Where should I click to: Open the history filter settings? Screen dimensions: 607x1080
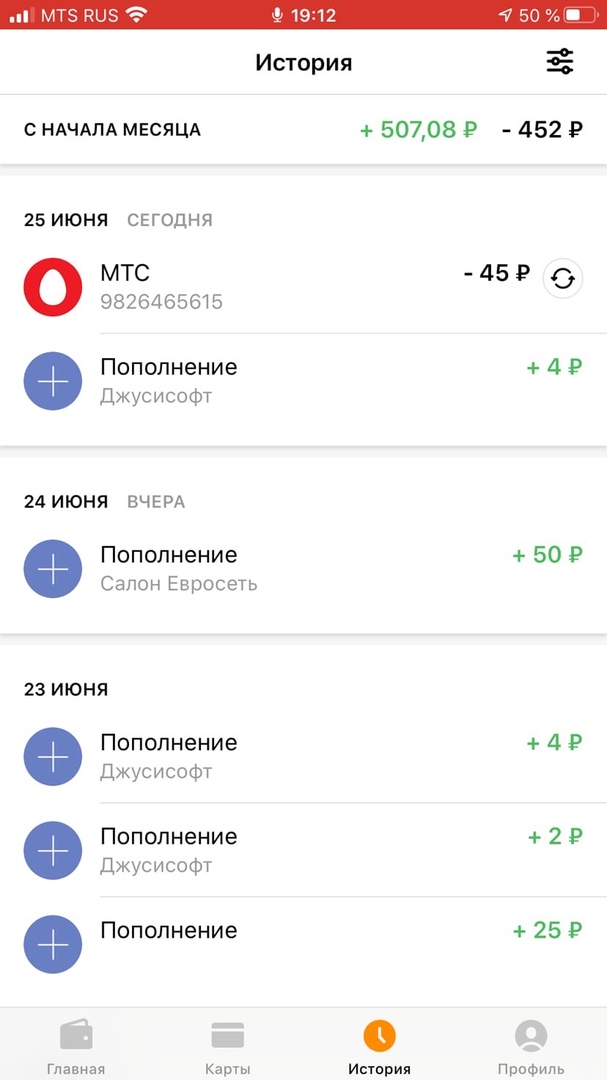[560, 62]
